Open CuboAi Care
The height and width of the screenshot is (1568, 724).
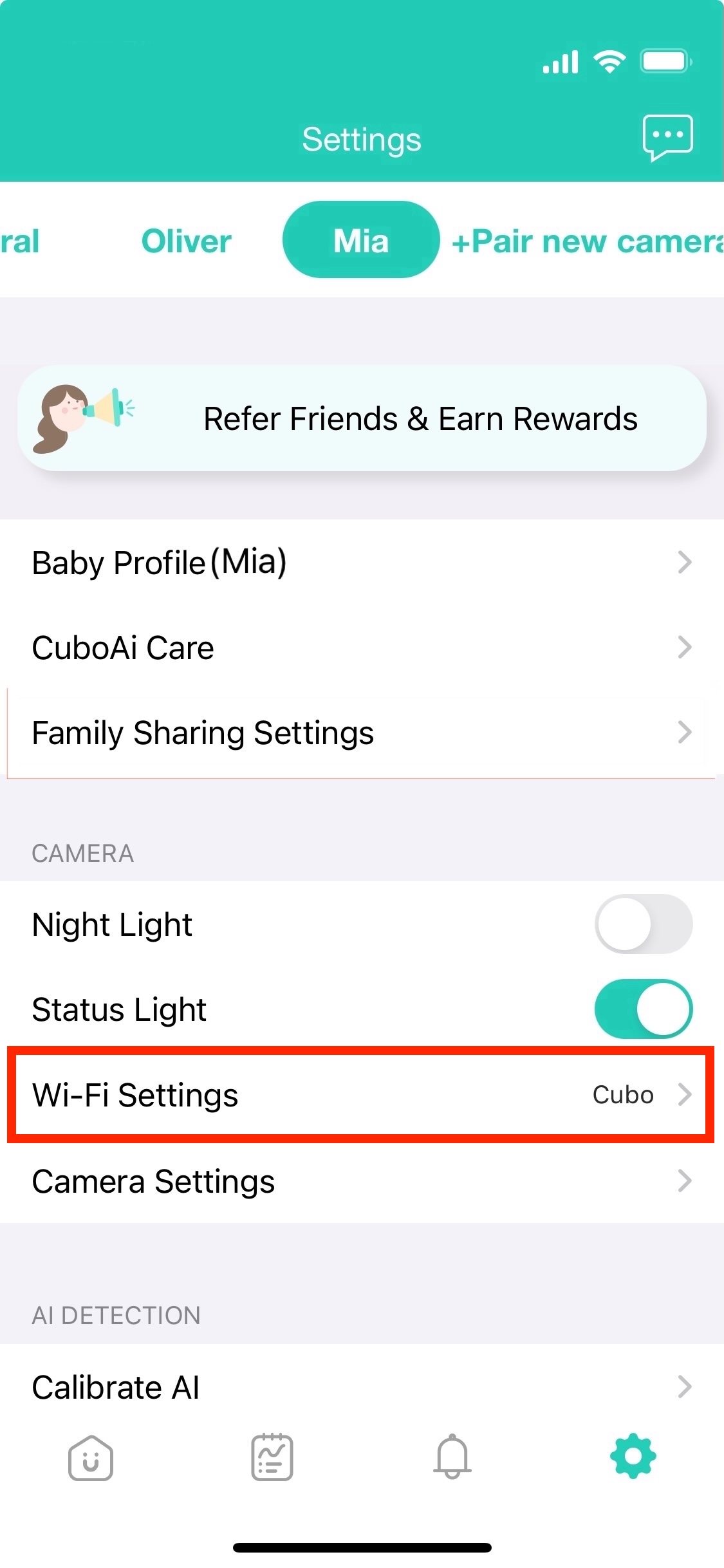click(362, 647)
